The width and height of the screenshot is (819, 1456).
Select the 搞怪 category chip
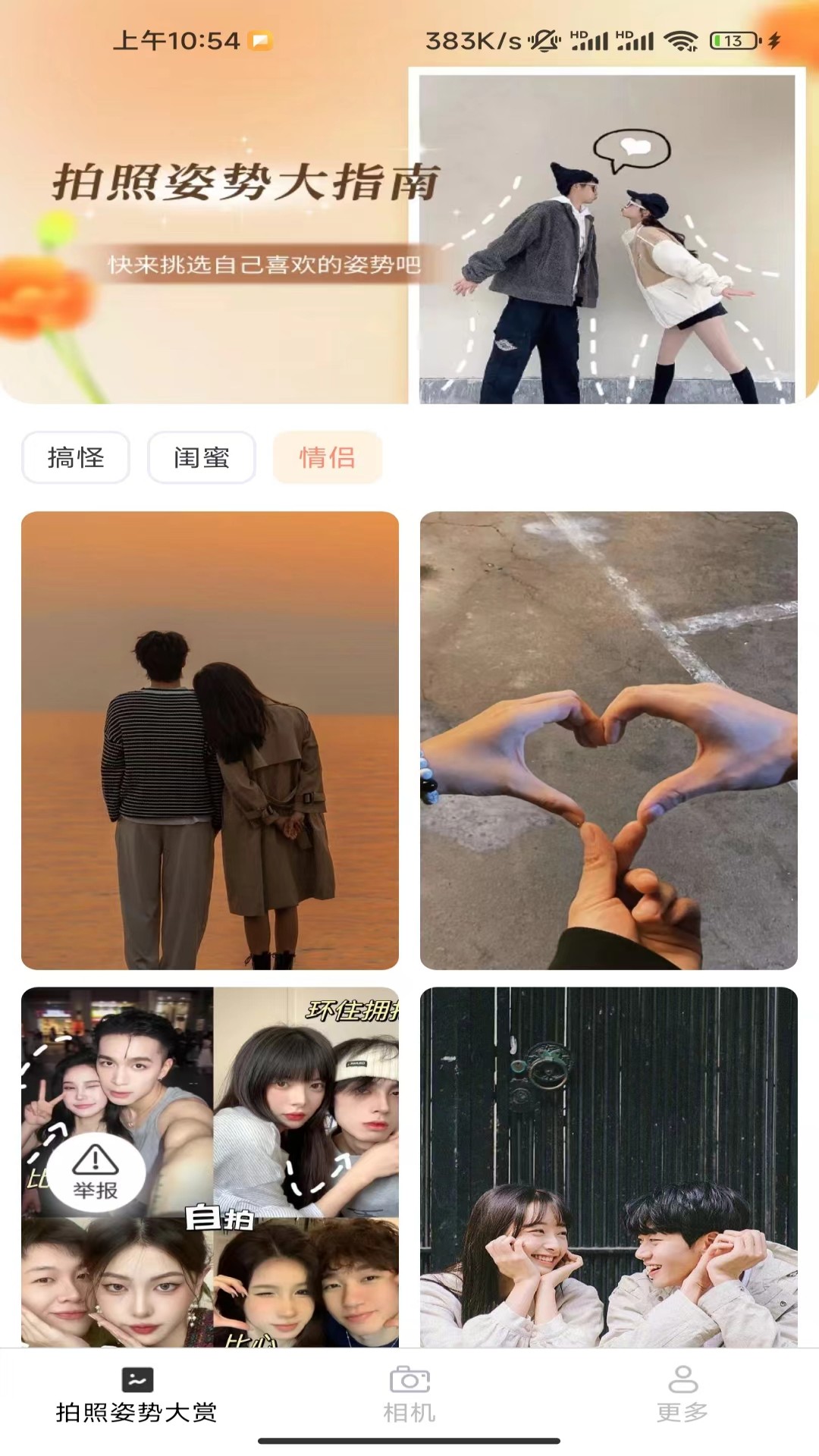pyautogui.click(x=76, y=457)
